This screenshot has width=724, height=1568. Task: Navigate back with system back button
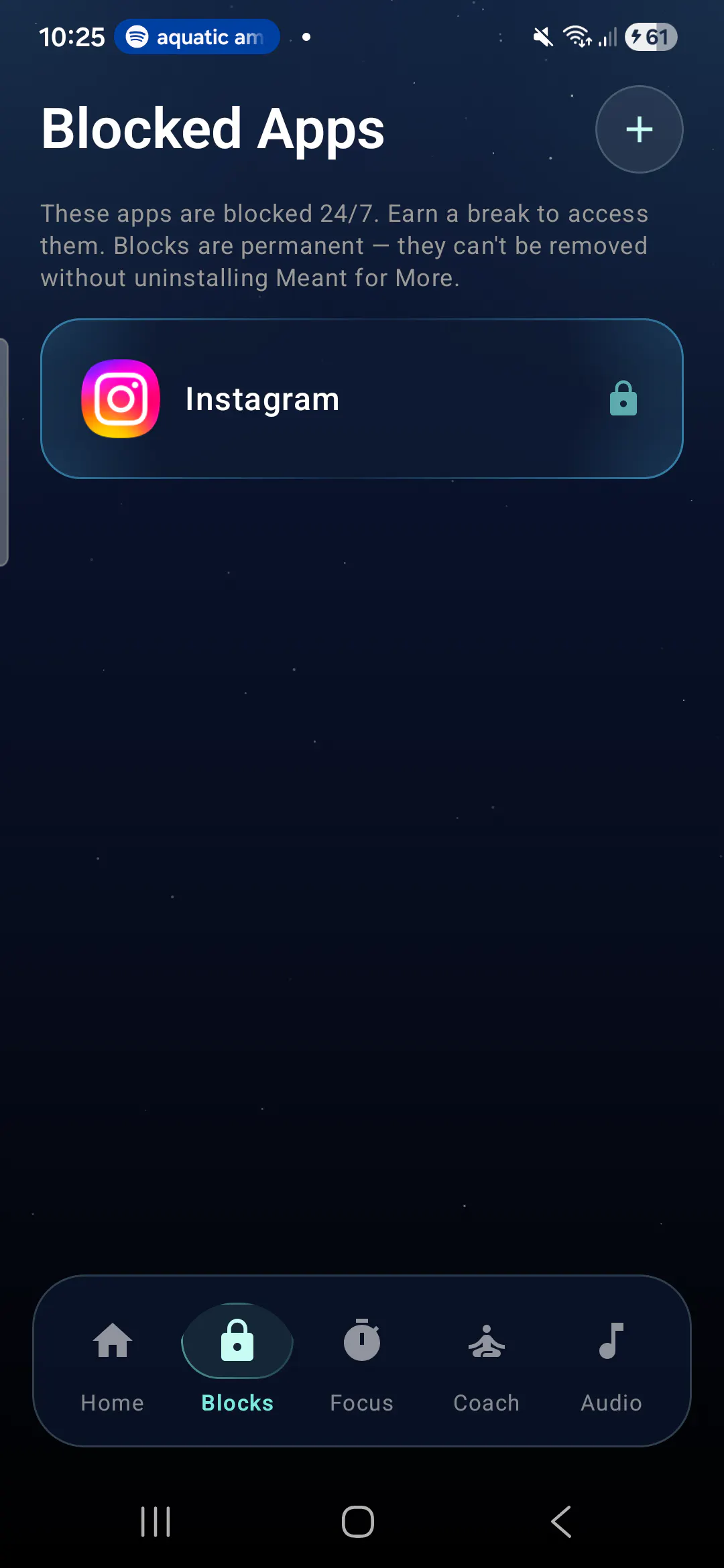click(x=561, y=1521)
